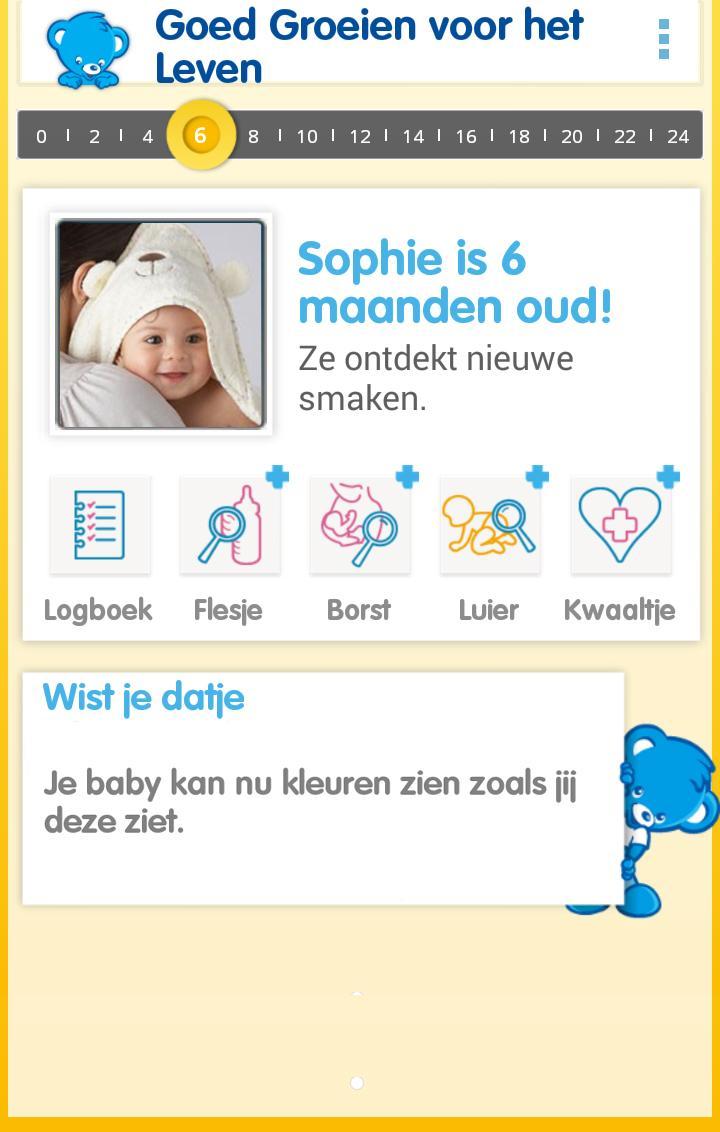Tap Sophie's profile photo

coord(161,324)
